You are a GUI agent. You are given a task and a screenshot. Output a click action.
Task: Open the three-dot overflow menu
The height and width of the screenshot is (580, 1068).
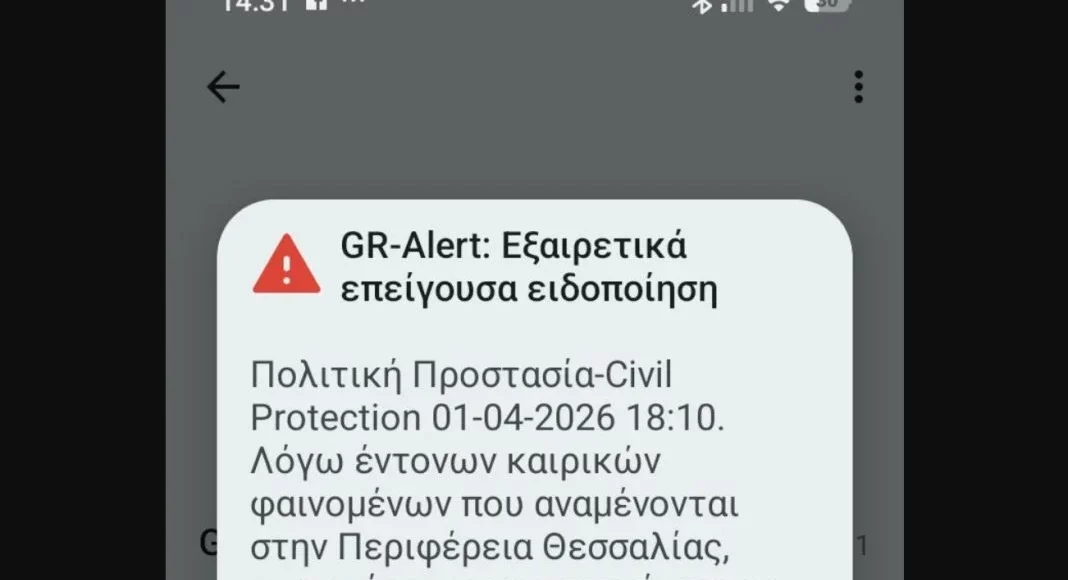click(858, 88)
